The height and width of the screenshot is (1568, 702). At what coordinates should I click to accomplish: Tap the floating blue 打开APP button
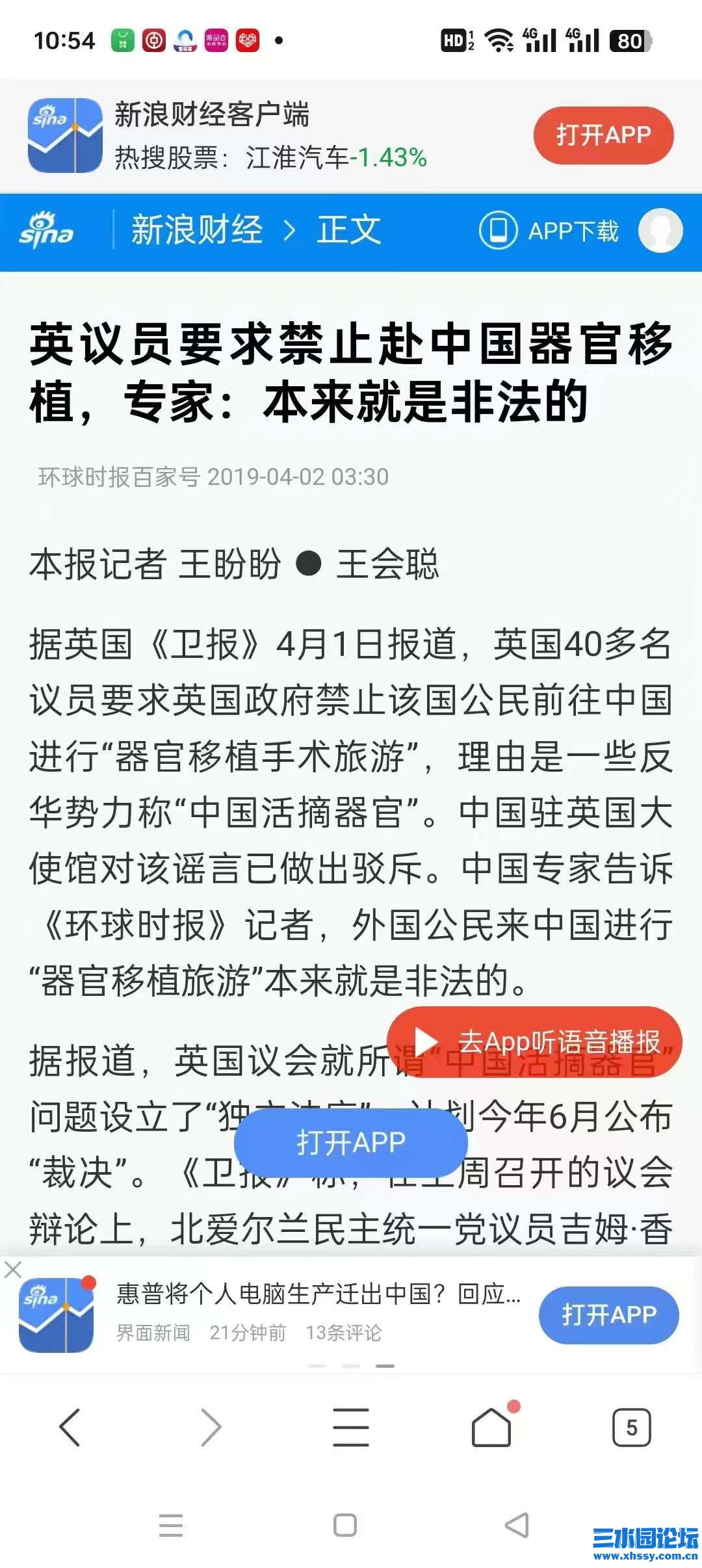tap(350, 1142)
